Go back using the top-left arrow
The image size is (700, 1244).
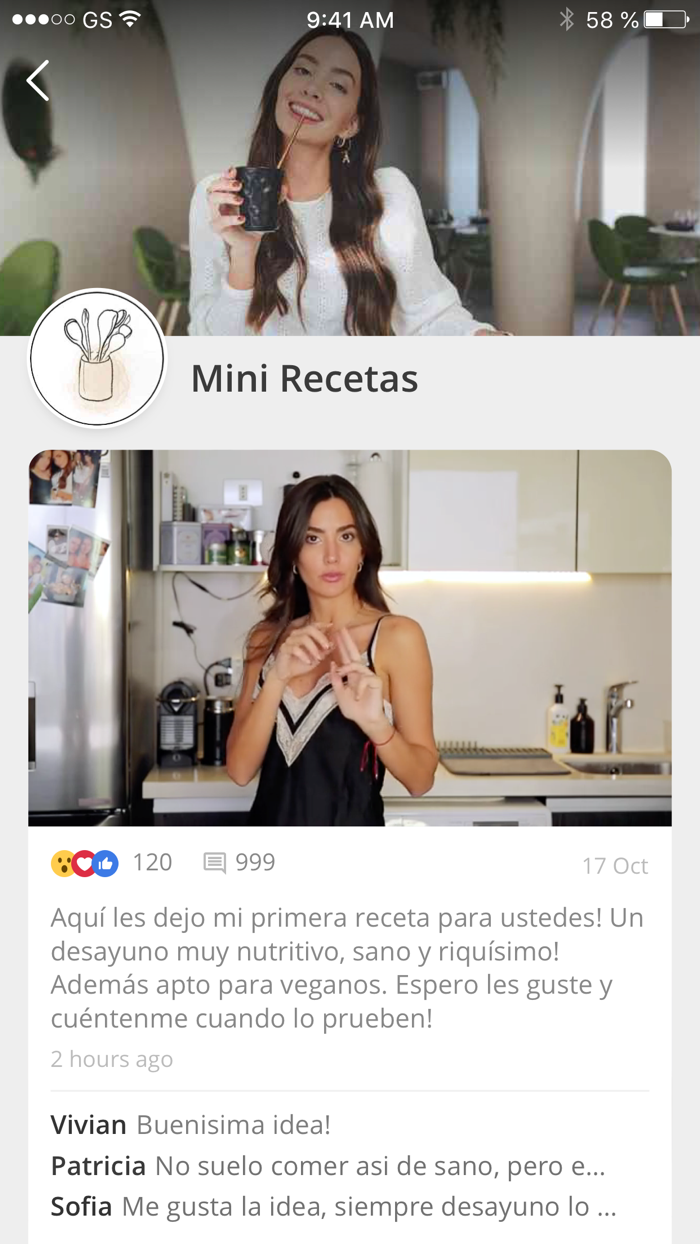click(x=38, y=81)
